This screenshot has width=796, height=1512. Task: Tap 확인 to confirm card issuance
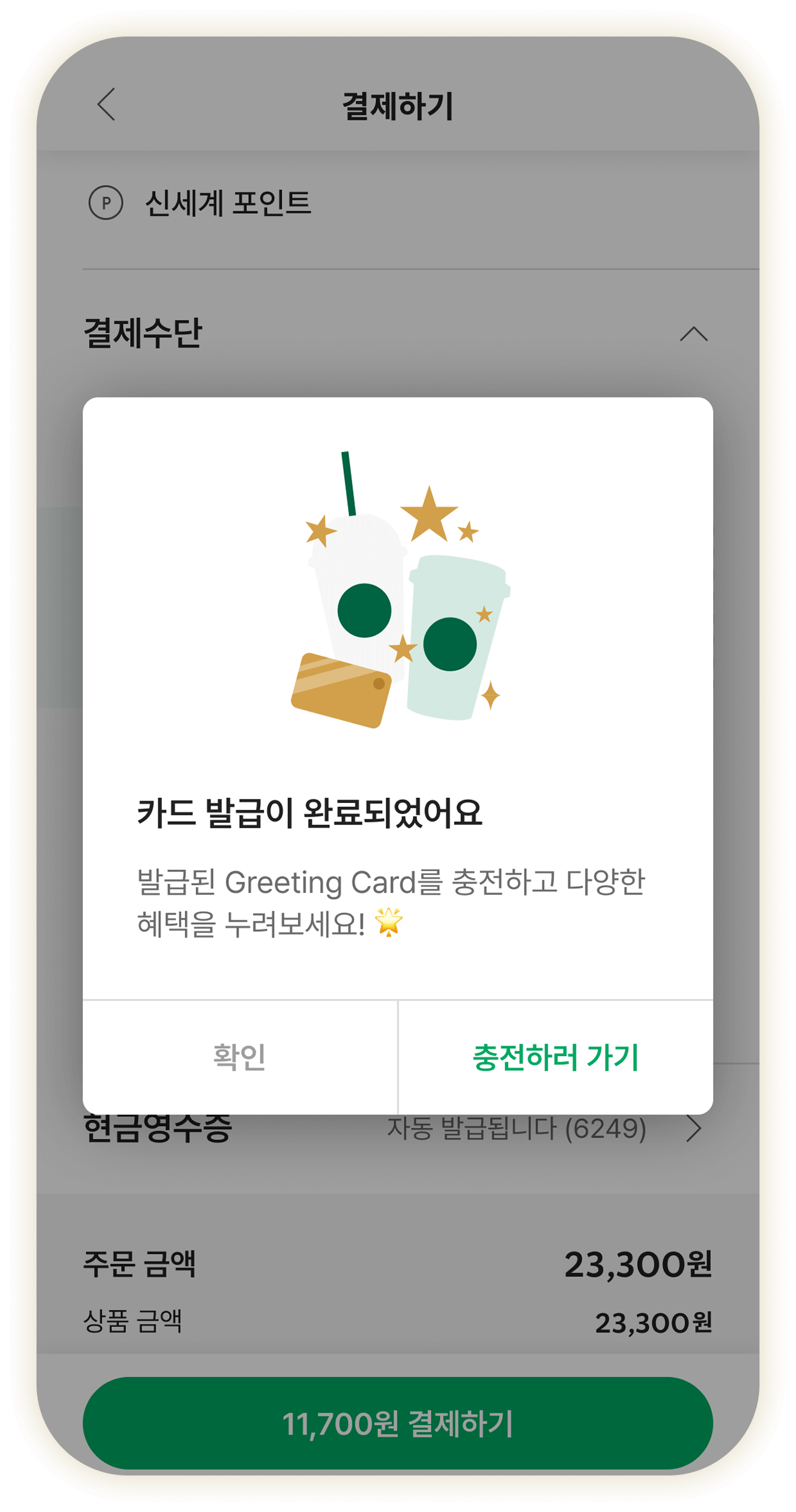tap(240, 1057)
